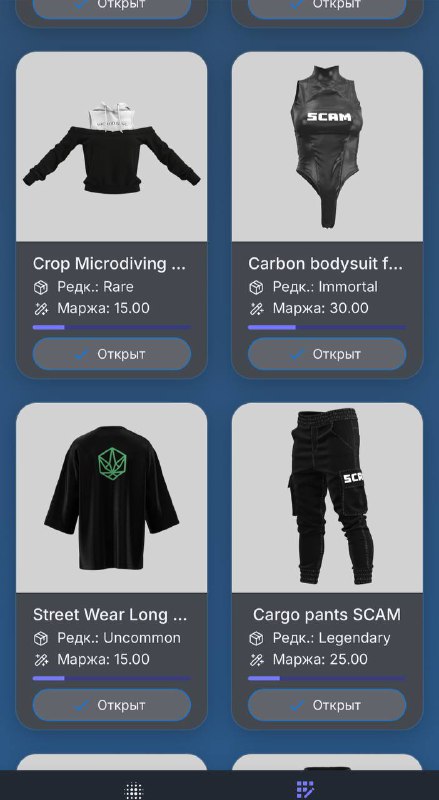Open the Cargo pants SCAM card
The image size is (439, 800).
click(x=327, y=566)
